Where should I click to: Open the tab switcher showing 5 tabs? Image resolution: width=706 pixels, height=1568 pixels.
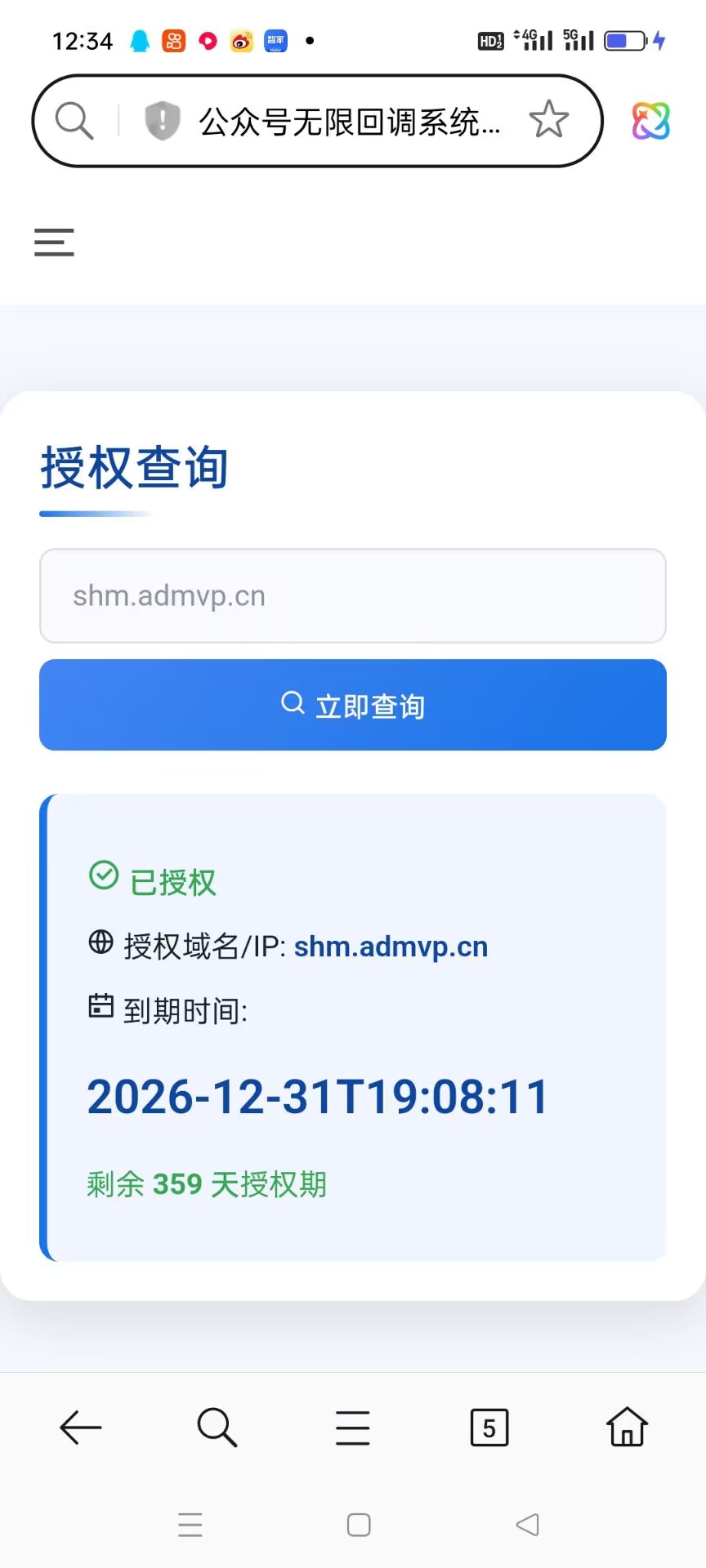[489, 1428]
